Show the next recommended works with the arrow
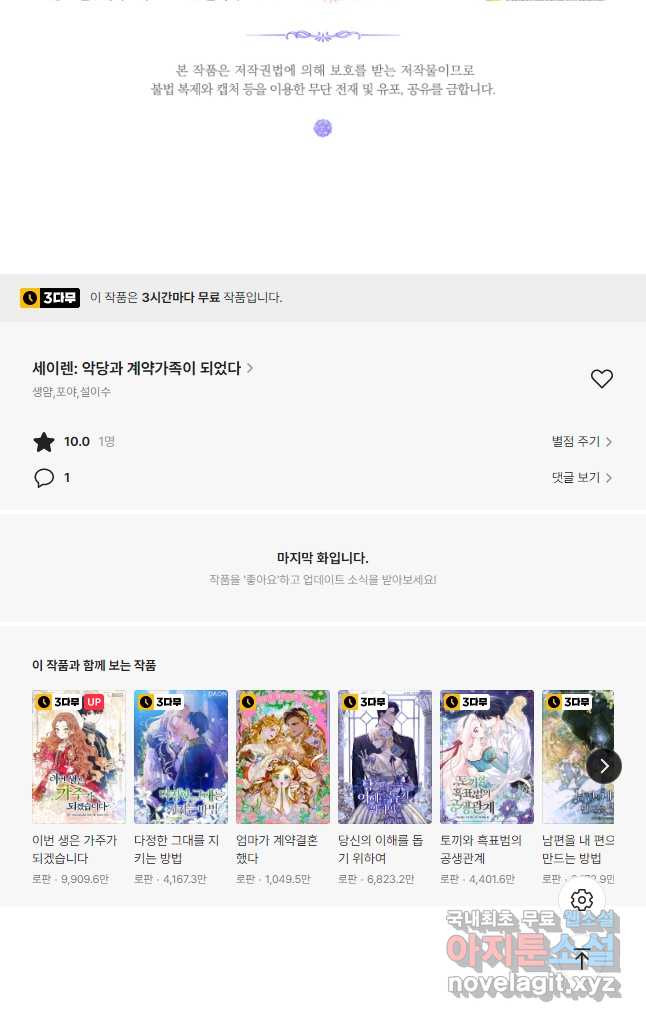Image resolution: width=646 pixels, height=1022 pixels. tap(603, 766)
